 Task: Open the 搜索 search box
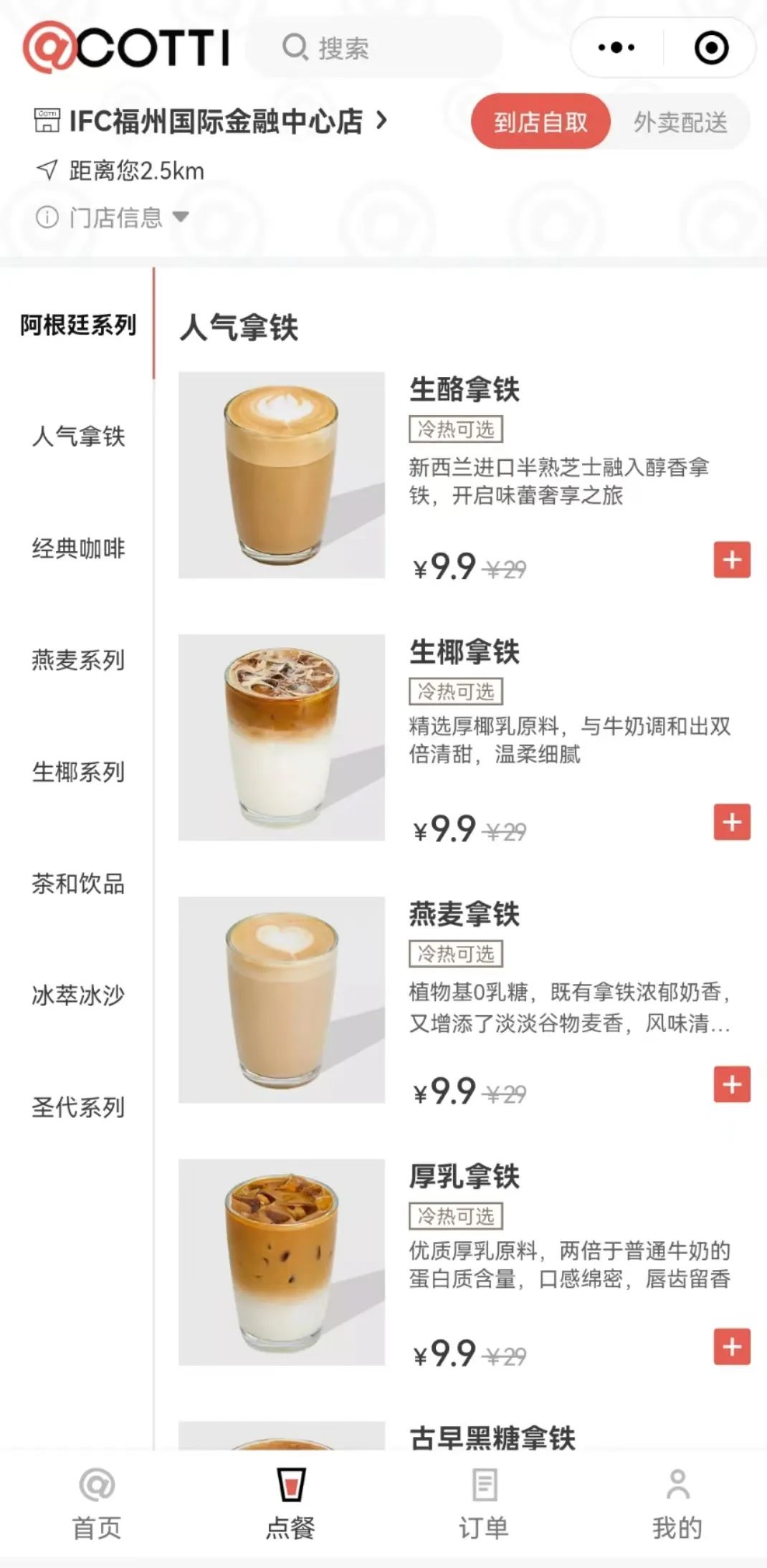373,48
